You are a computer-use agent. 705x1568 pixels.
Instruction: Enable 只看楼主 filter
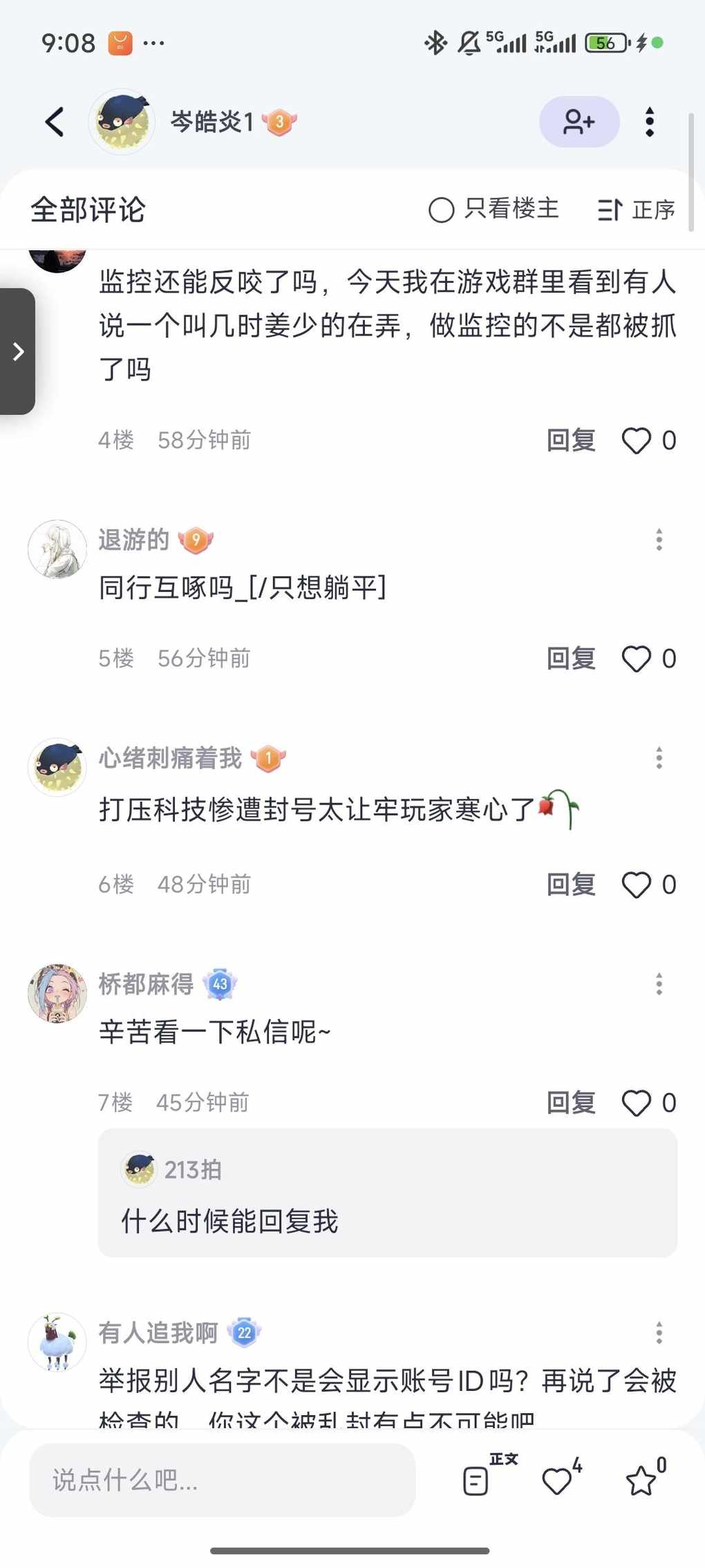point(493,209)
